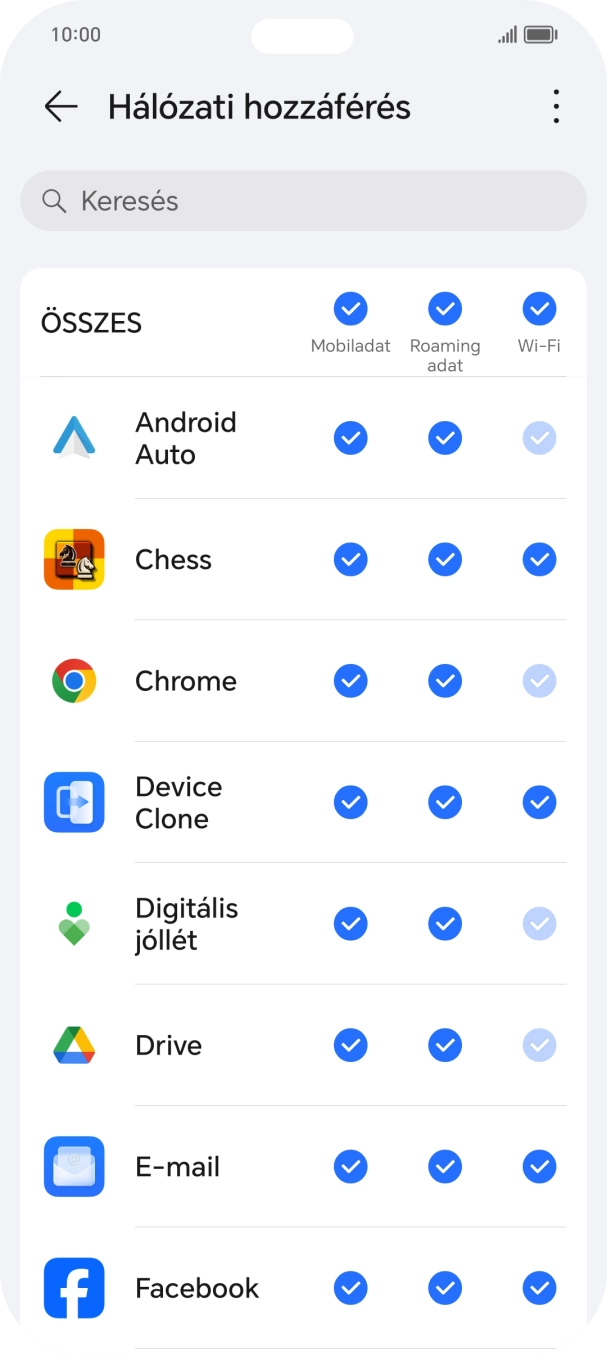Disable Wi-Fi for Chess
Screen dimensions: 607x1356
539,559
